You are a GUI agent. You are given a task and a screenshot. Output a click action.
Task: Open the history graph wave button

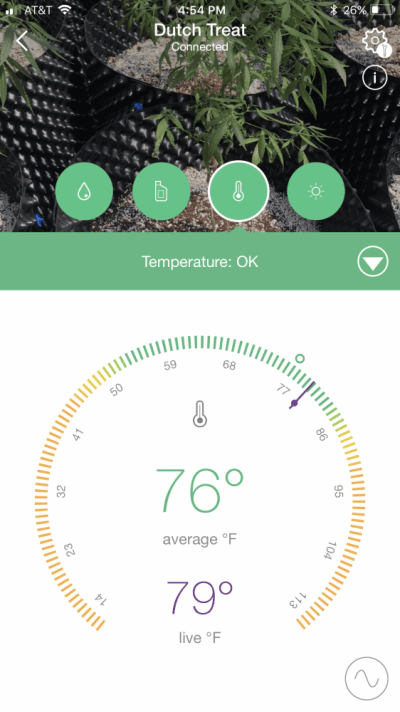tap(367, 679)
